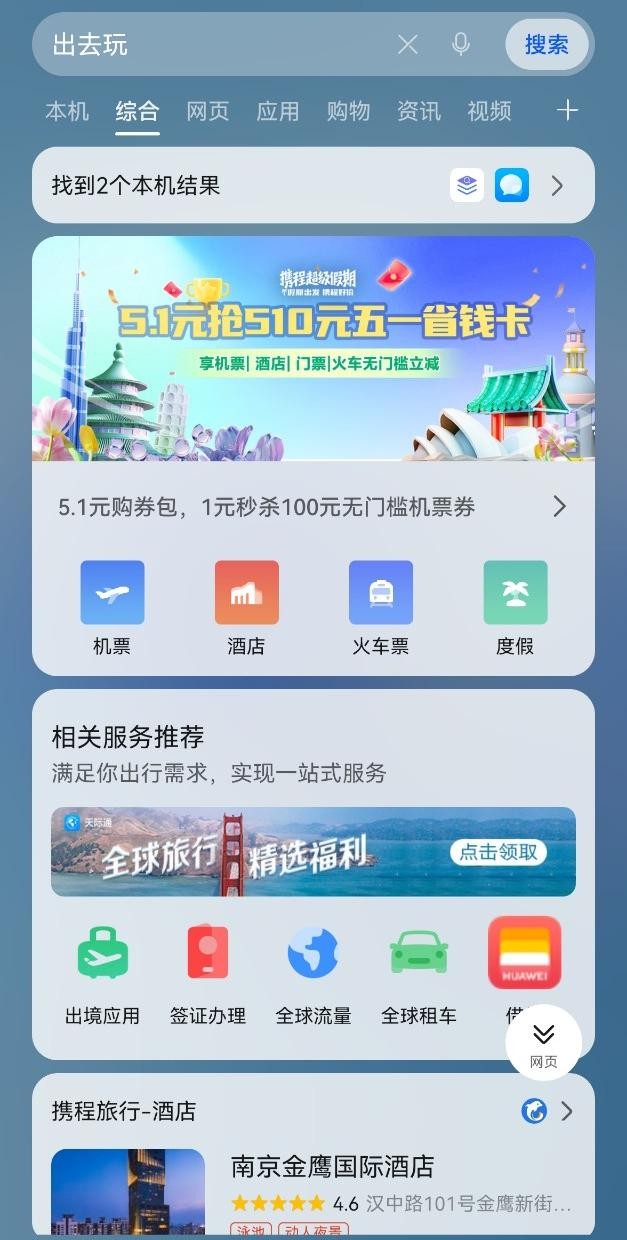Viewport: 627px width, 1240px height.
Task: Select the 度假 shortcut
Action: pos(515,606)
